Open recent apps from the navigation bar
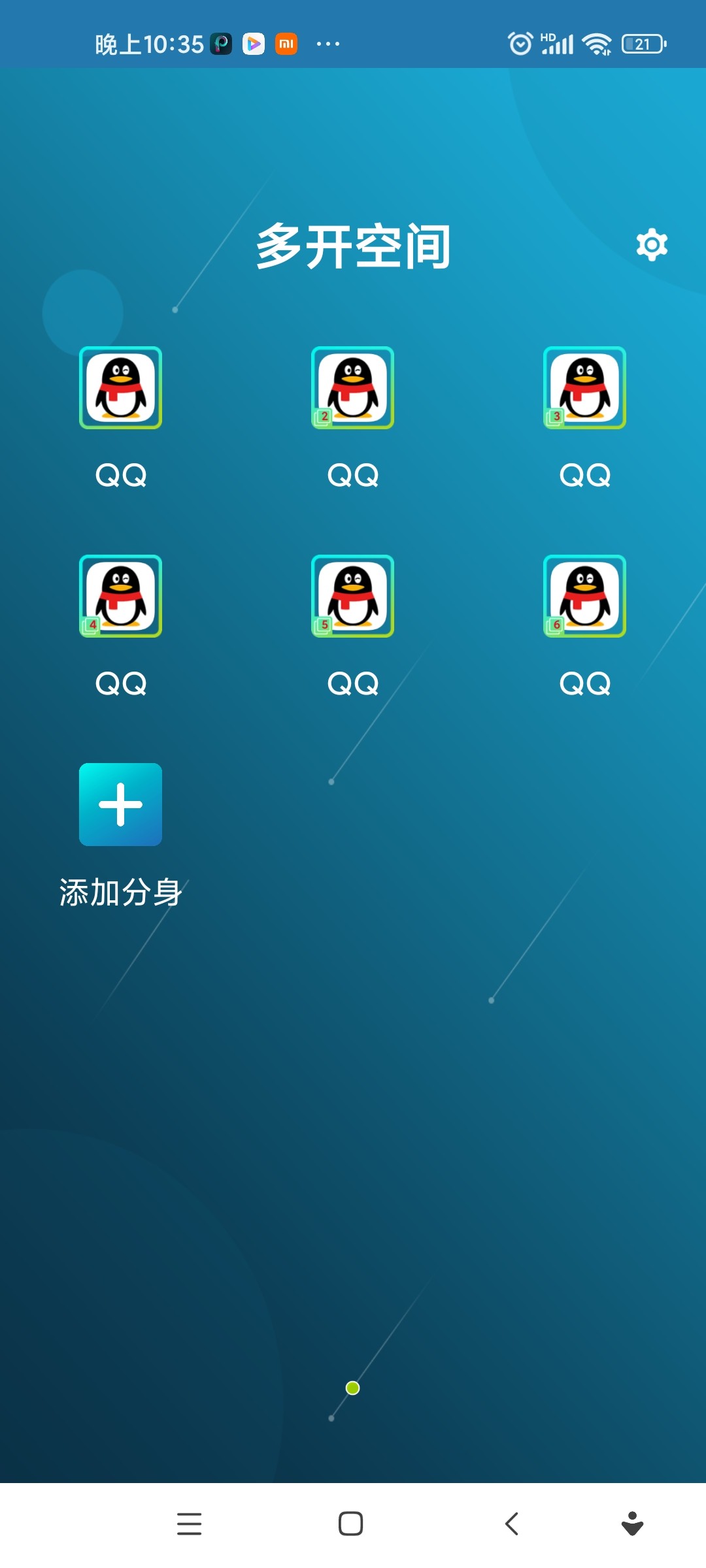 (190, 1524)
